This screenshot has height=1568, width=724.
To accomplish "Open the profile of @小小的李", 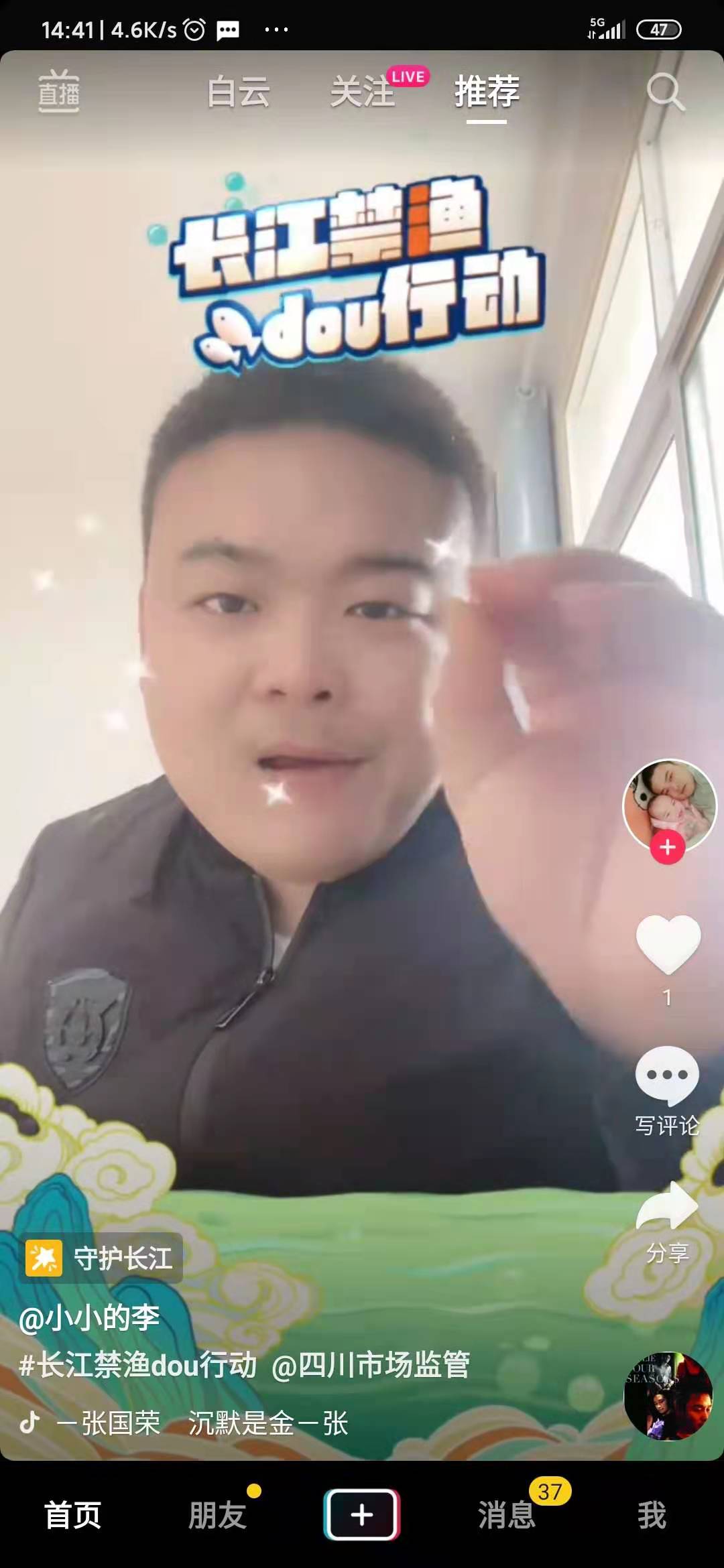I will 89,1318.
